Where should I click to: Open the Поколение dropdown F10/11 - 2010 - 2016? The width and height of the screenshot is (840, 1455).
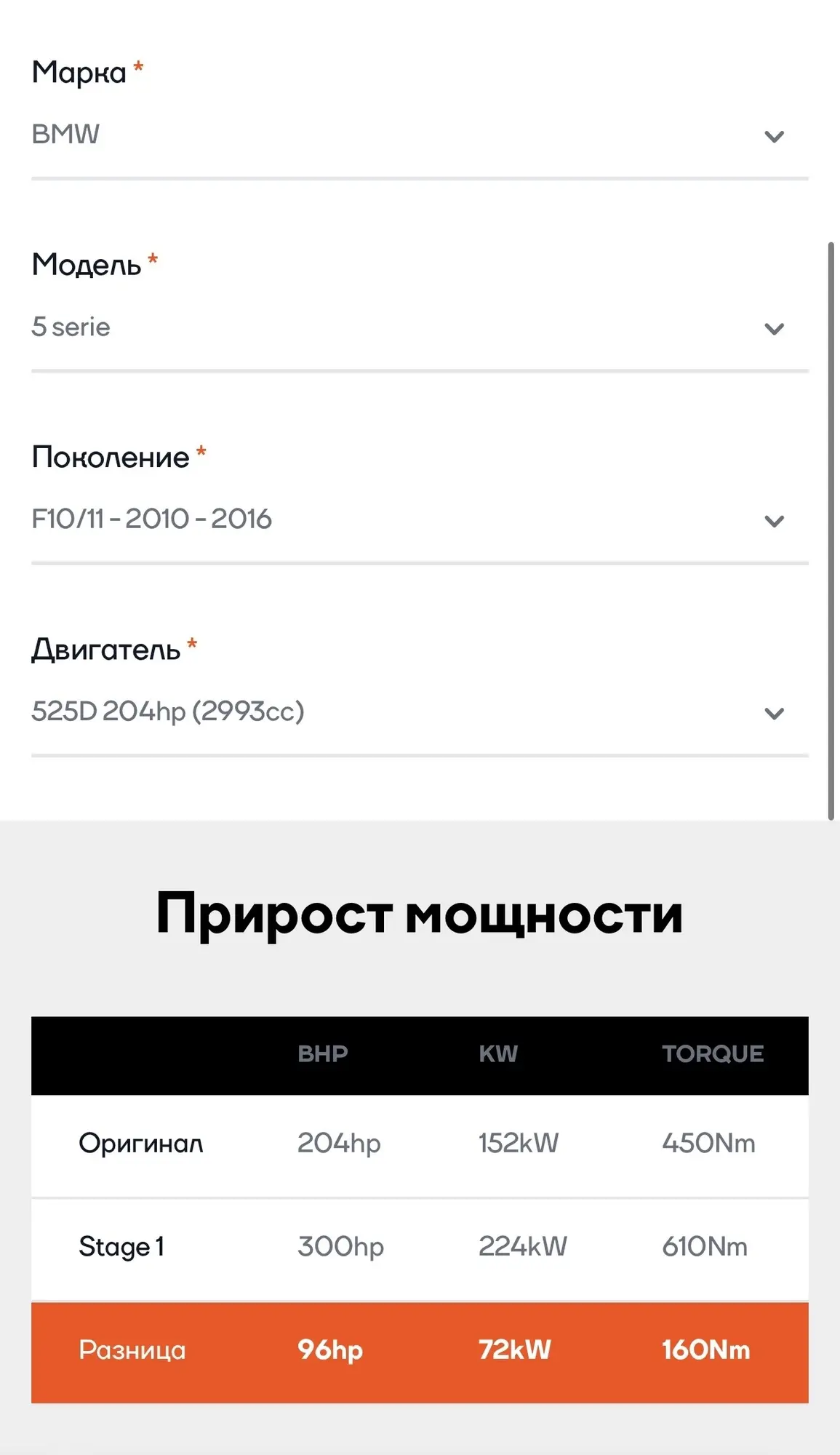pos(420,520)
